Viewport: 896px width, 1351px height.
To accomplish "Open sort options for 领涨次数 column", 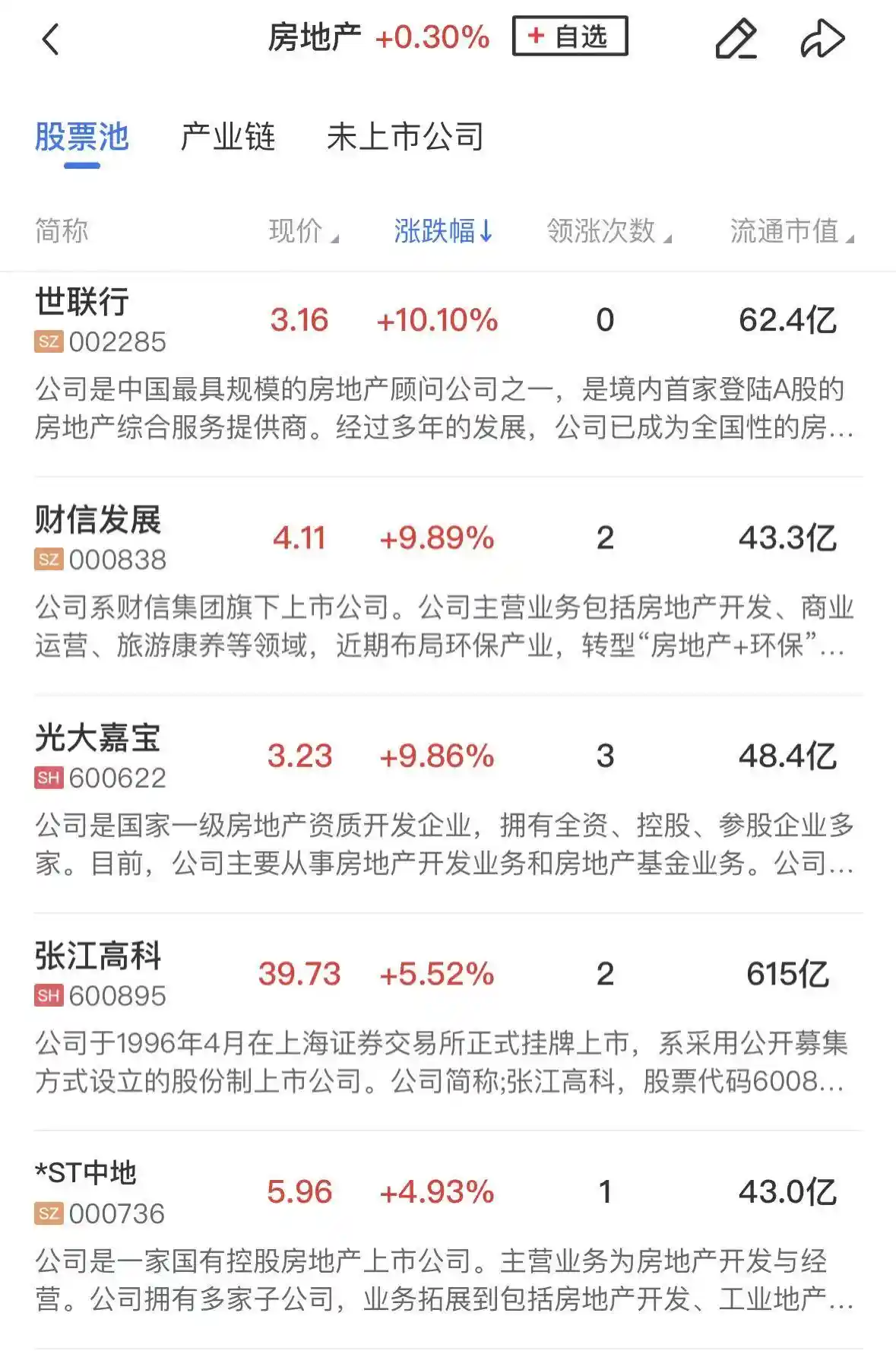I will [x=603, y=232].
